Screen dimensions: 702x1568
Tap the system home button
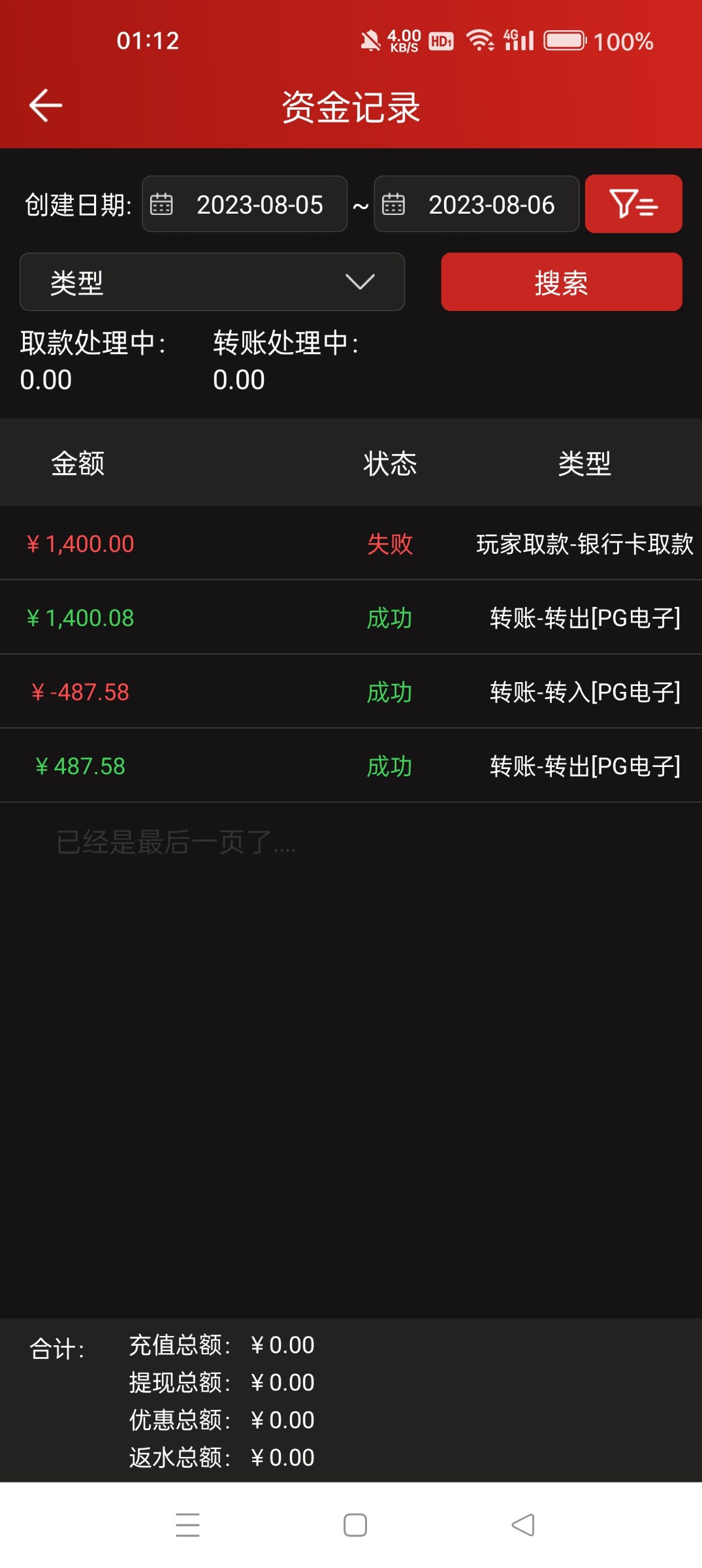tap(355, 1525)
